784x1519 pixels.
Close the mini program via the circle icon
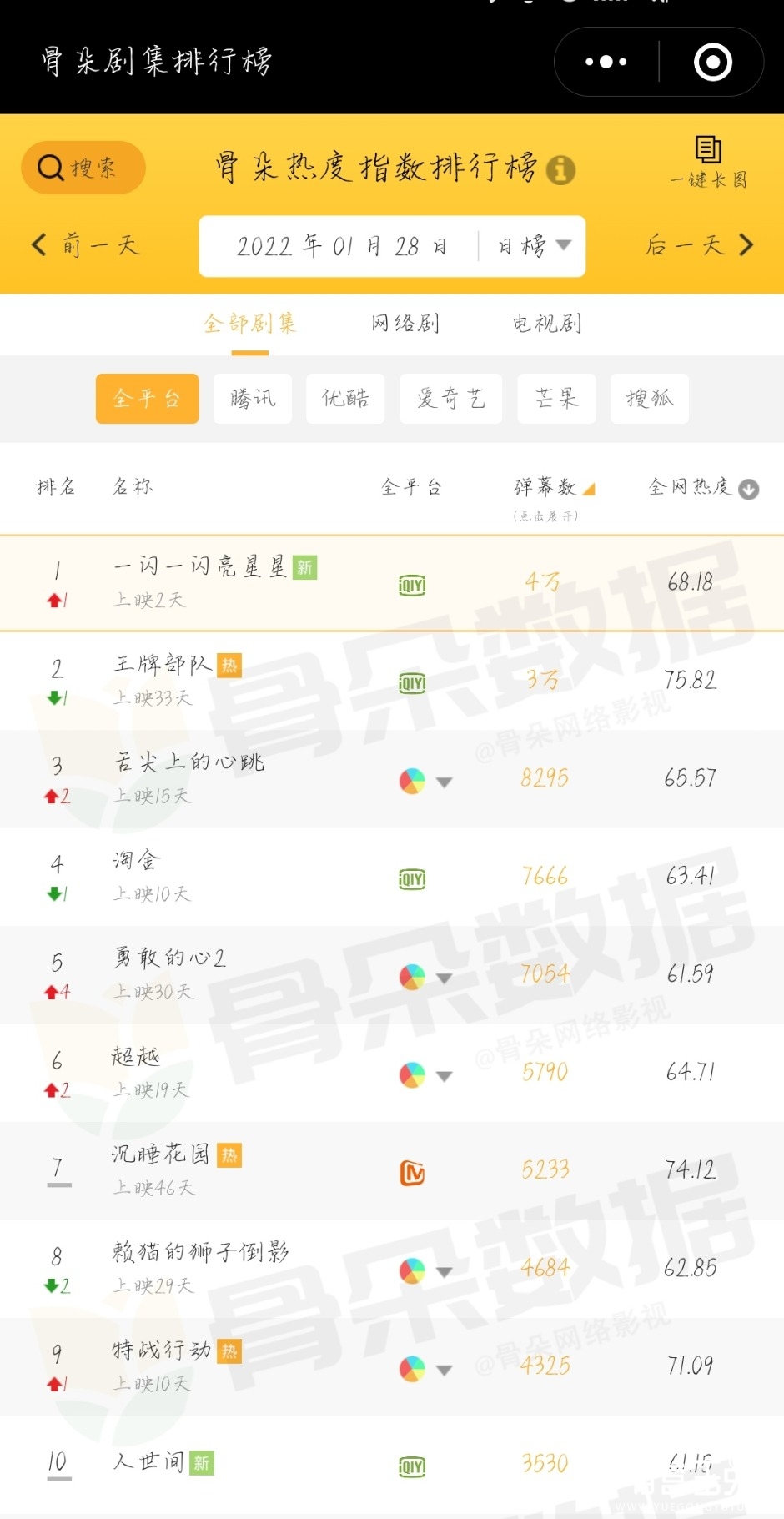(713, 62)
